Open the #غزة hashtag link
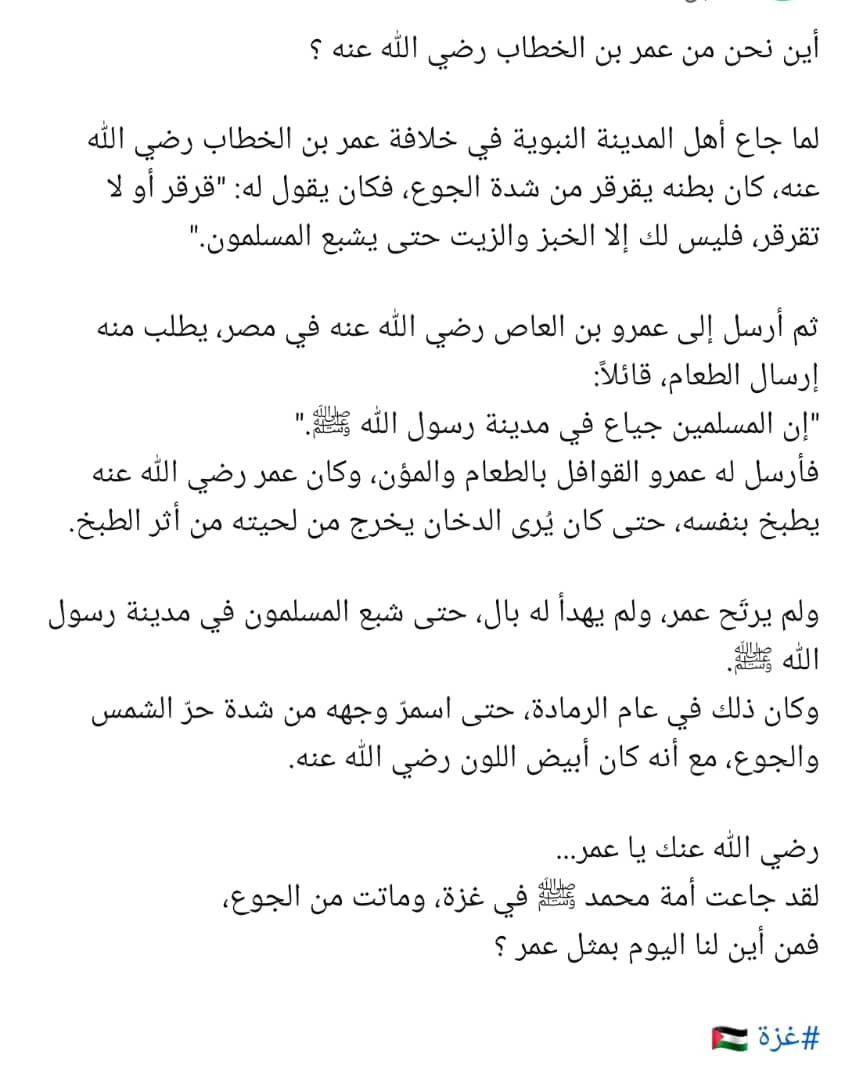845x1080 pixels. coord(786,1037)
